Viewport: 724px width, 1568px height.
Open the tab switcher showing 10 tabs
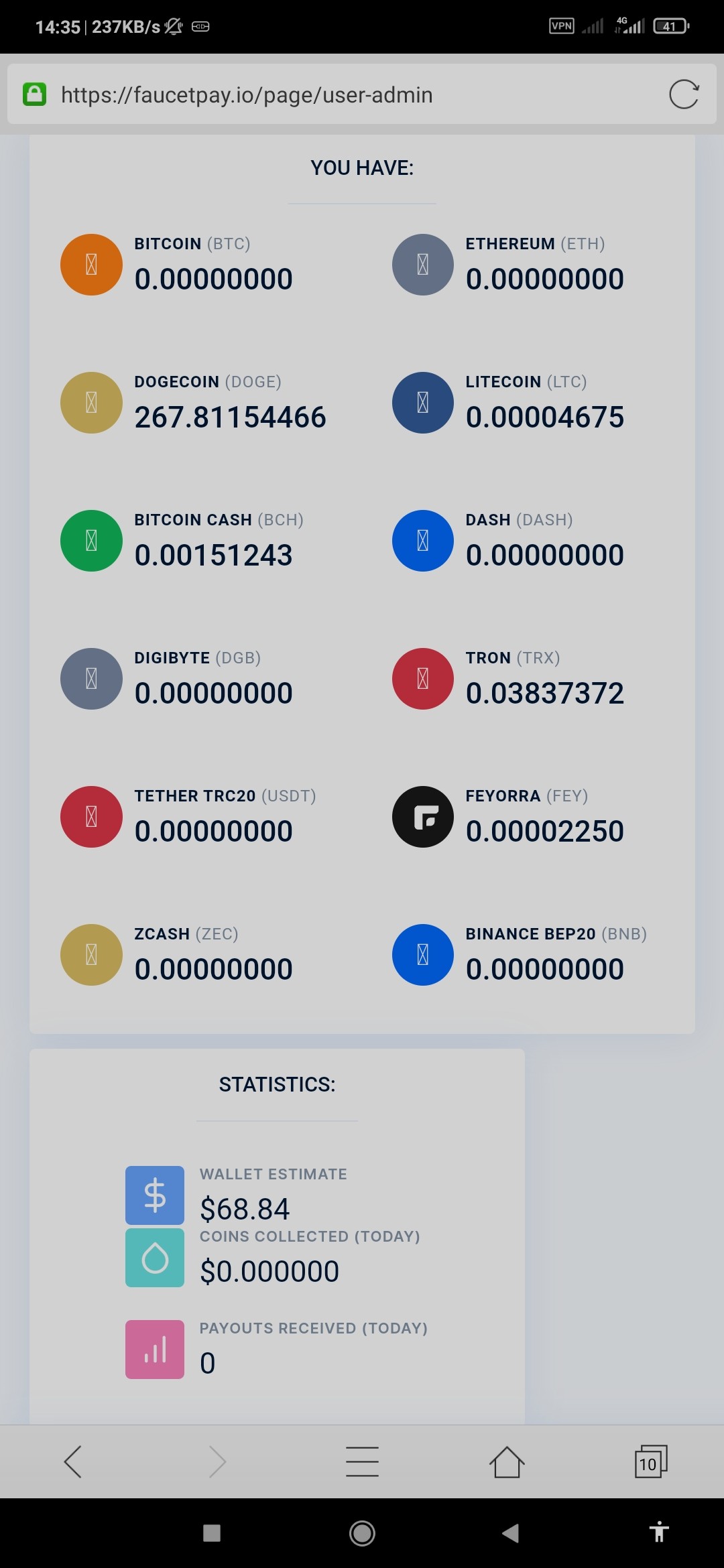(651, 1461)
